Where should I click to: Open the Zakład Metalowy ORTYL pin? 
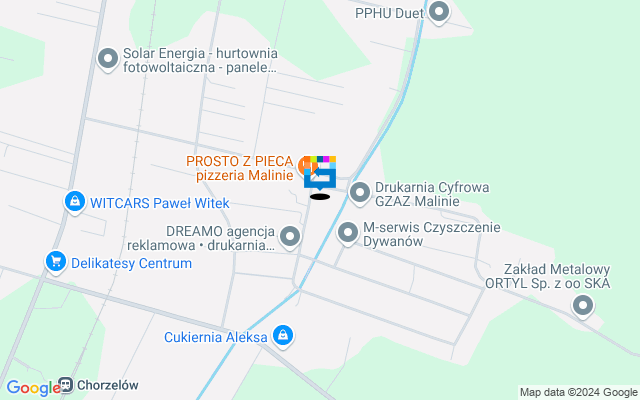point(583,309)
